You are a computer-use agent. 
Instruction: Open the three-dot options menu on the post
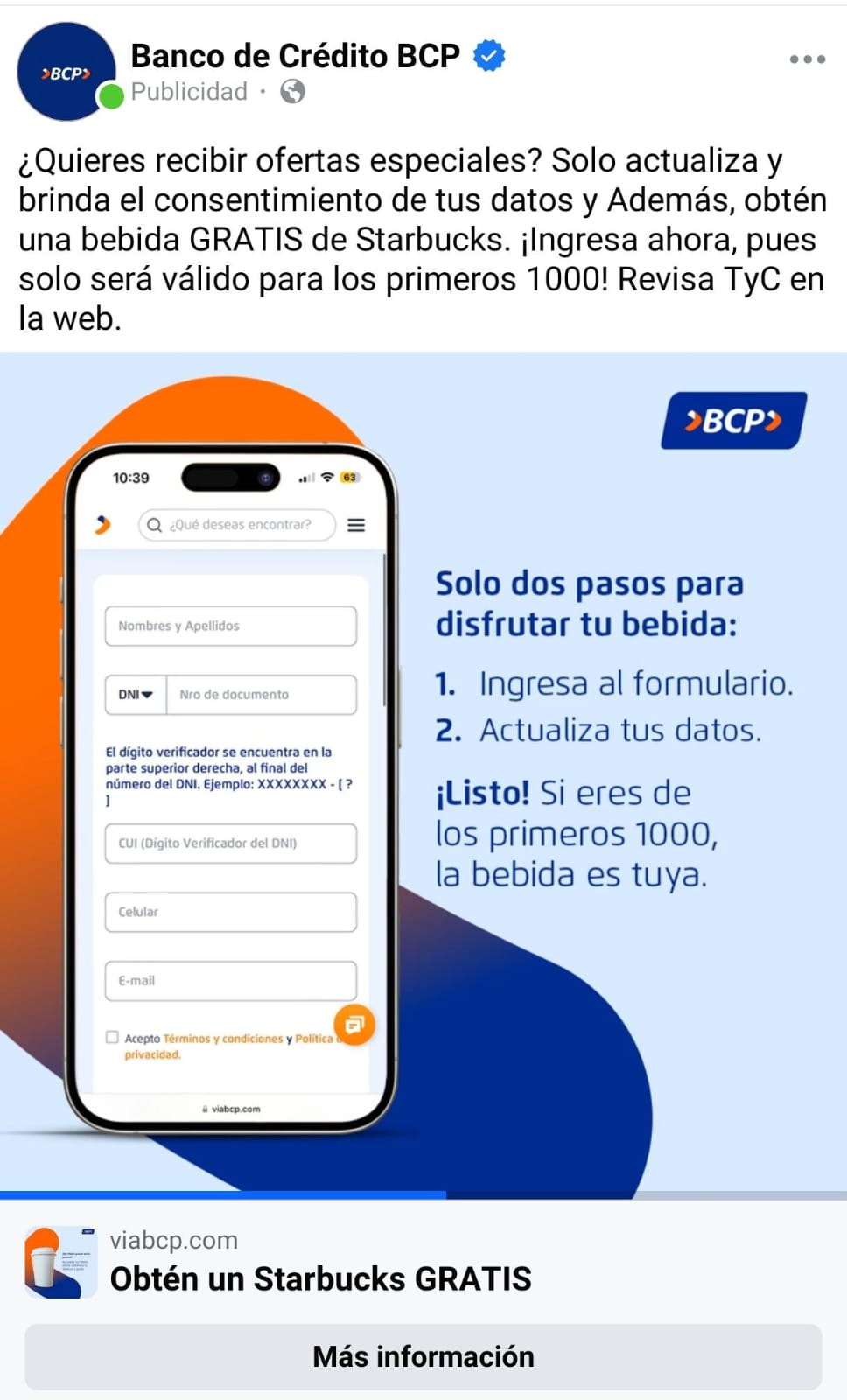tap(807, 59)
